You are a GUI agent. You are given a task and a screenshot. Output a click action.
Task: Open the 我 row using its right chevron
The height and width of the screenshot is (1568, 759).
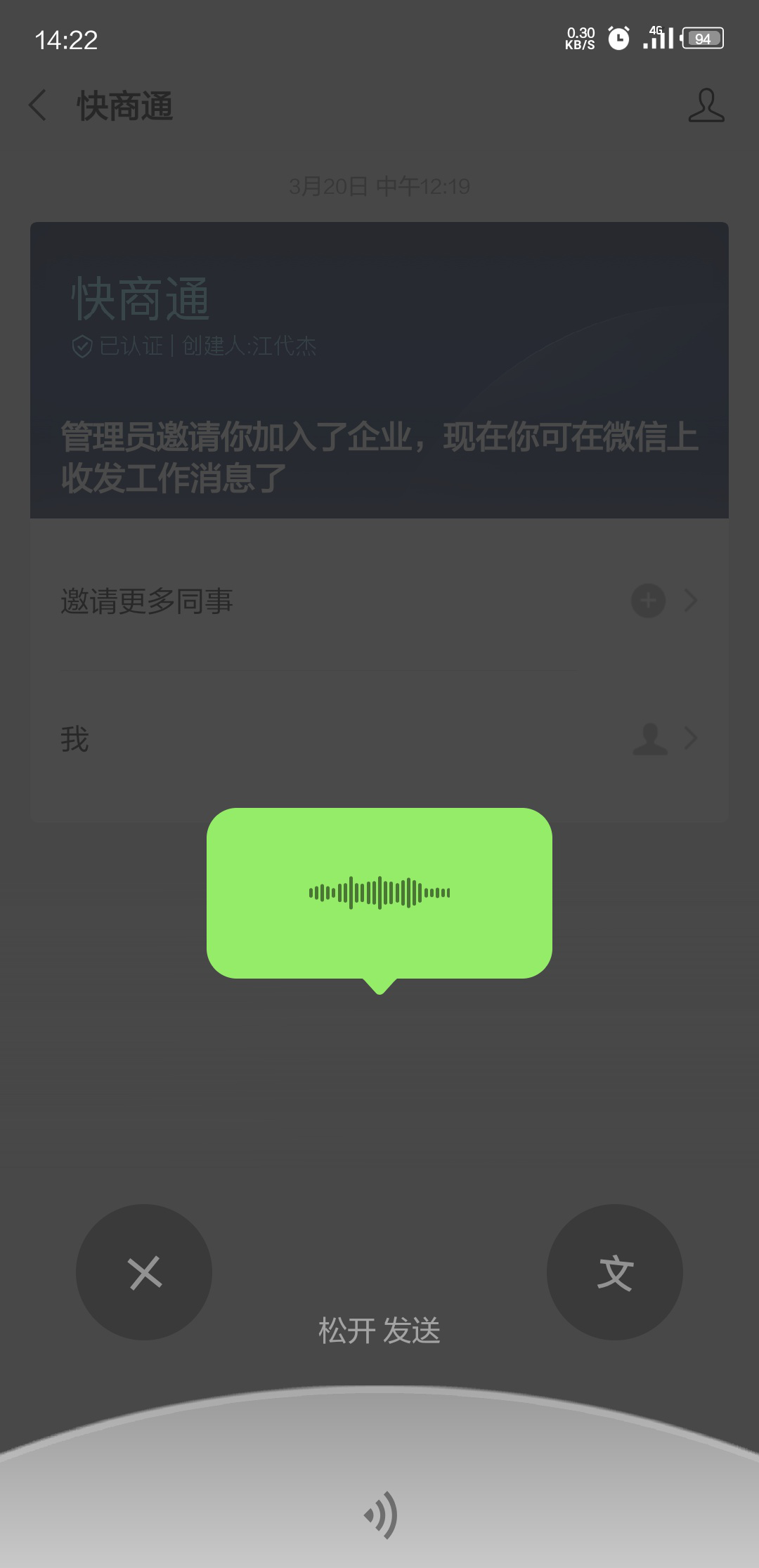pos(691,738)
